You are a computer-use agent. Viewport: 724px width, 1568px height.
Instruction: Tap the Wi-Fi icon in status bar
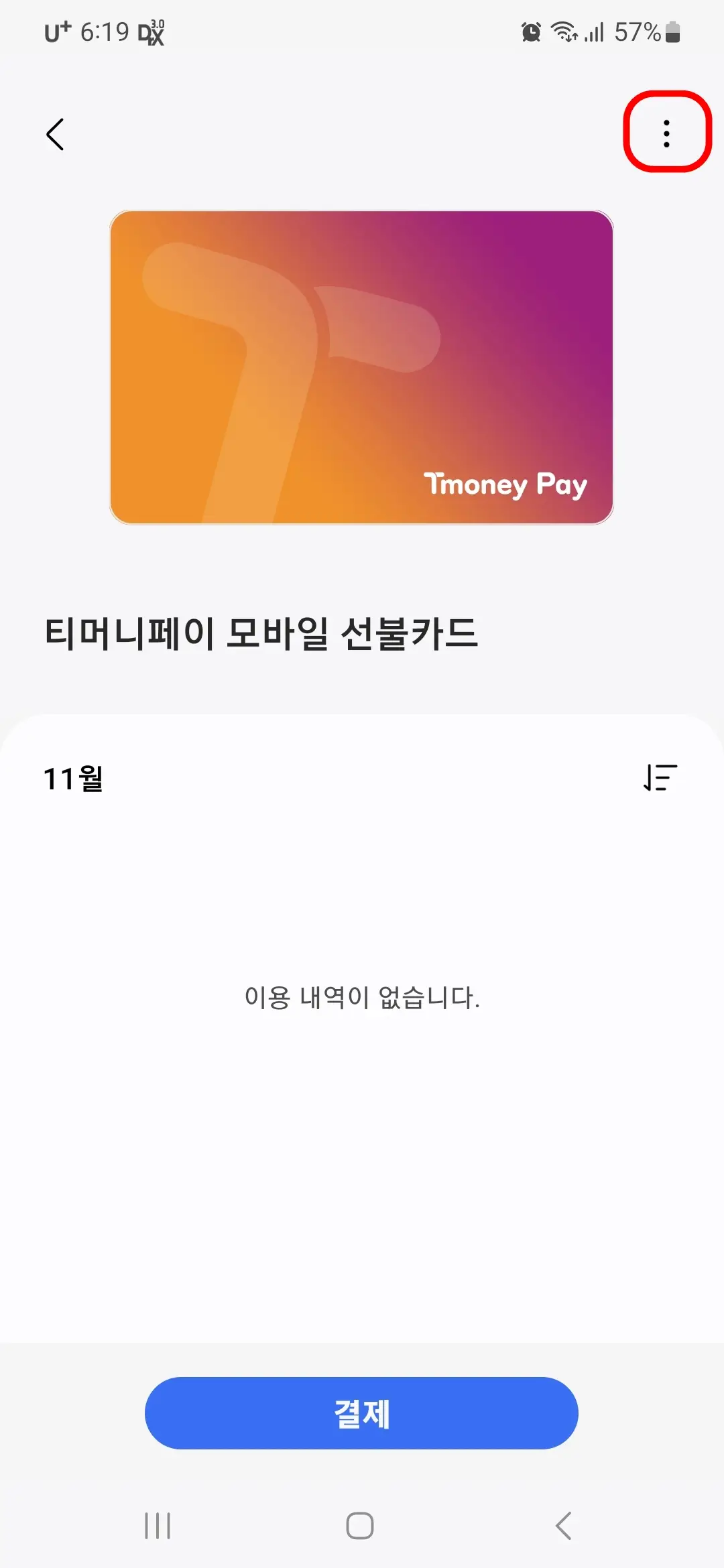[563, 31]
